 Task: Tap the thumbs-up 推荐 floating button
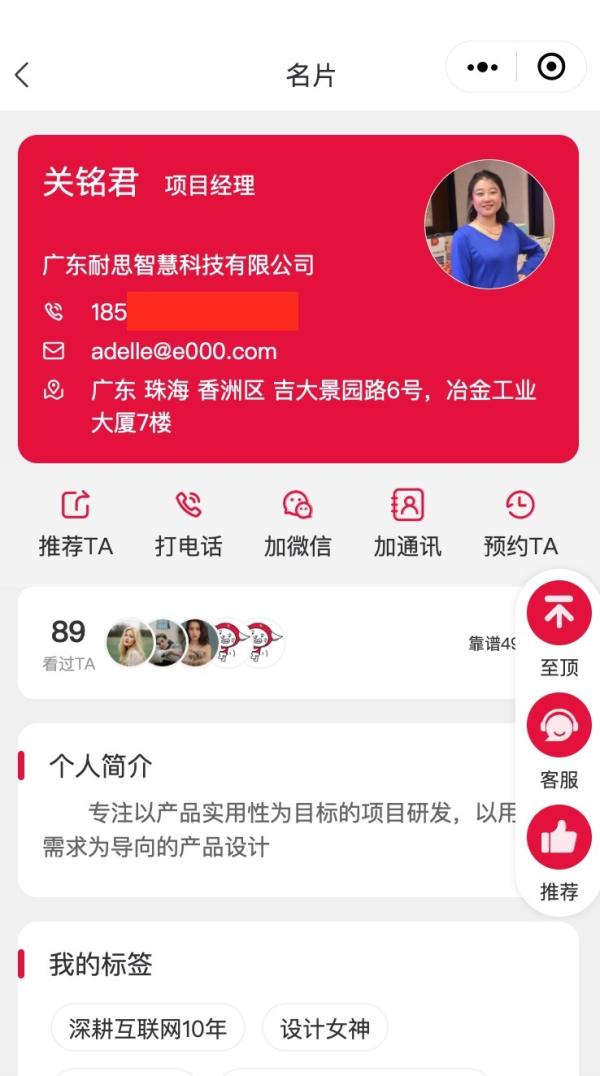559,852
